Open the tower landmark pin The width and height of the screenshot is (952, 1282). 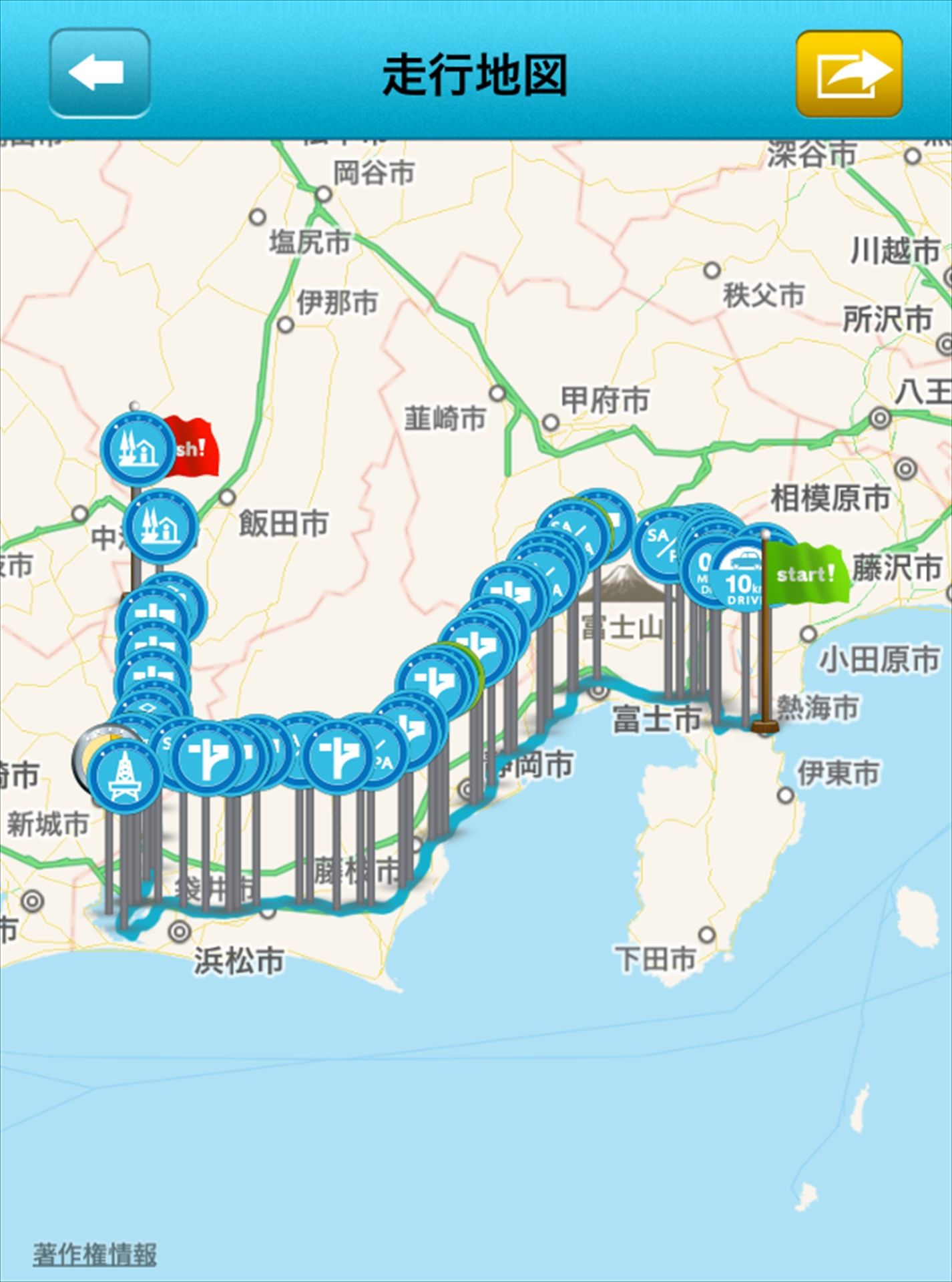(x=124, y=776)
